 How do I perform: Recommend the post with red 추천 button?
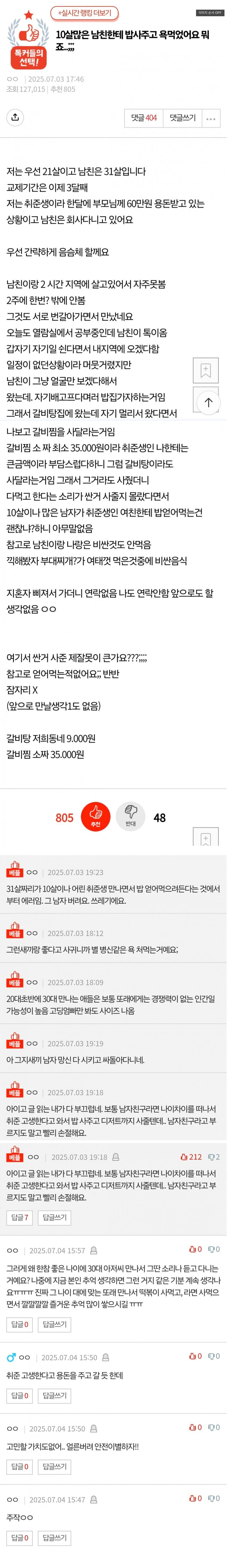tap(96, 816)
